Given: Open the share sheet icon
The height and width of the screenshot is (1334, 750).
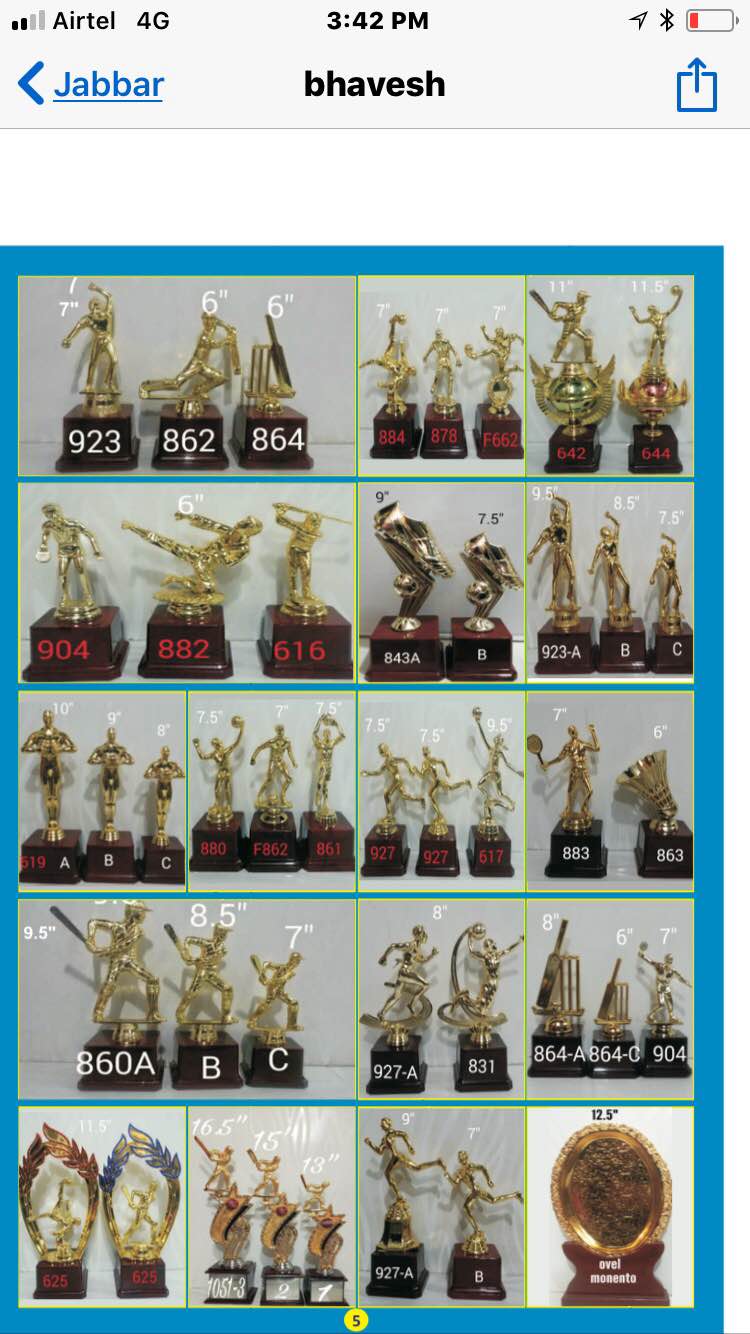Looking at the screenshot, I should pos(697,85).
